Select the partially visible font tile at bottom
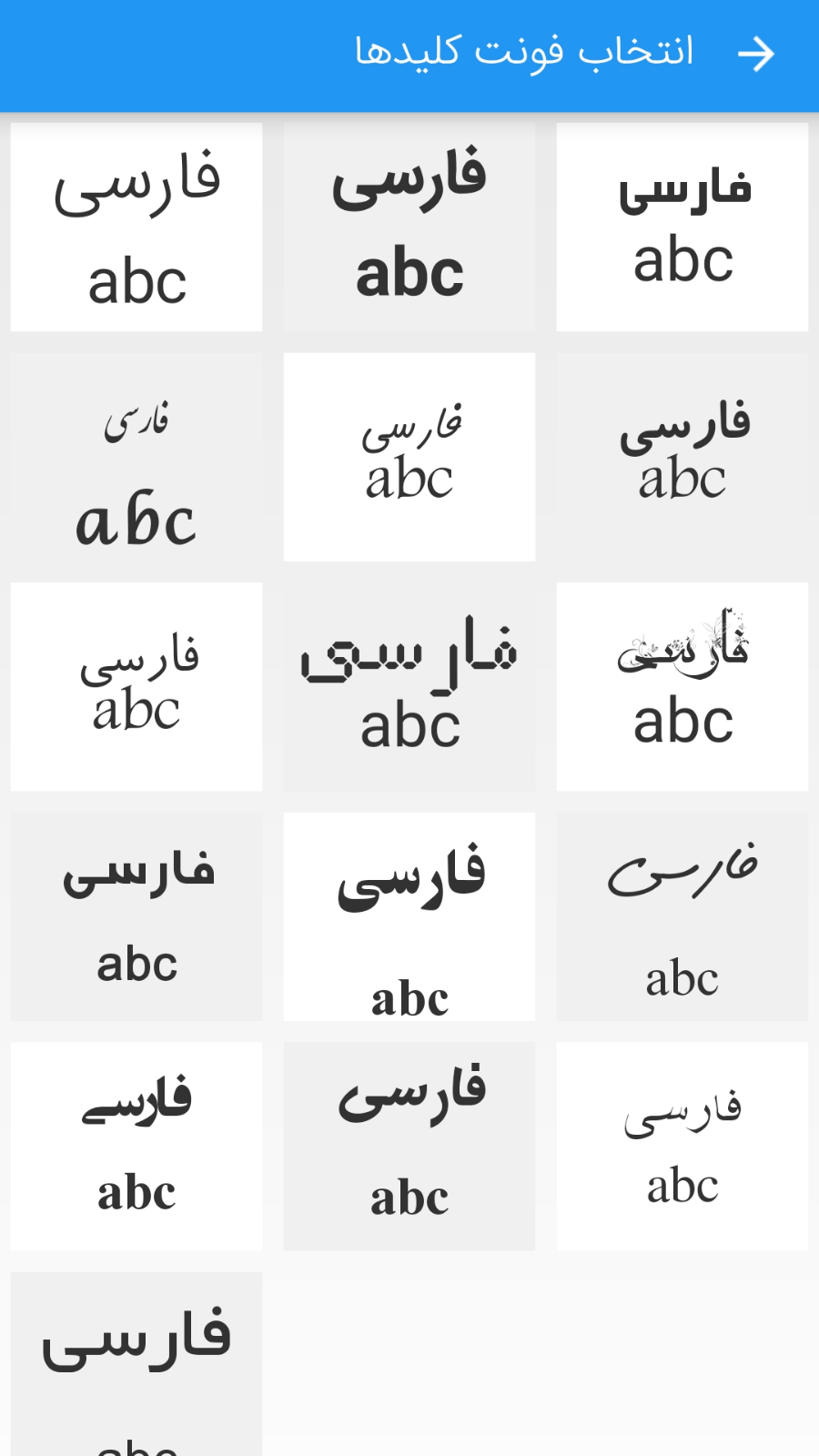Screen dimensions: 819x1456 coord(136,1365)
